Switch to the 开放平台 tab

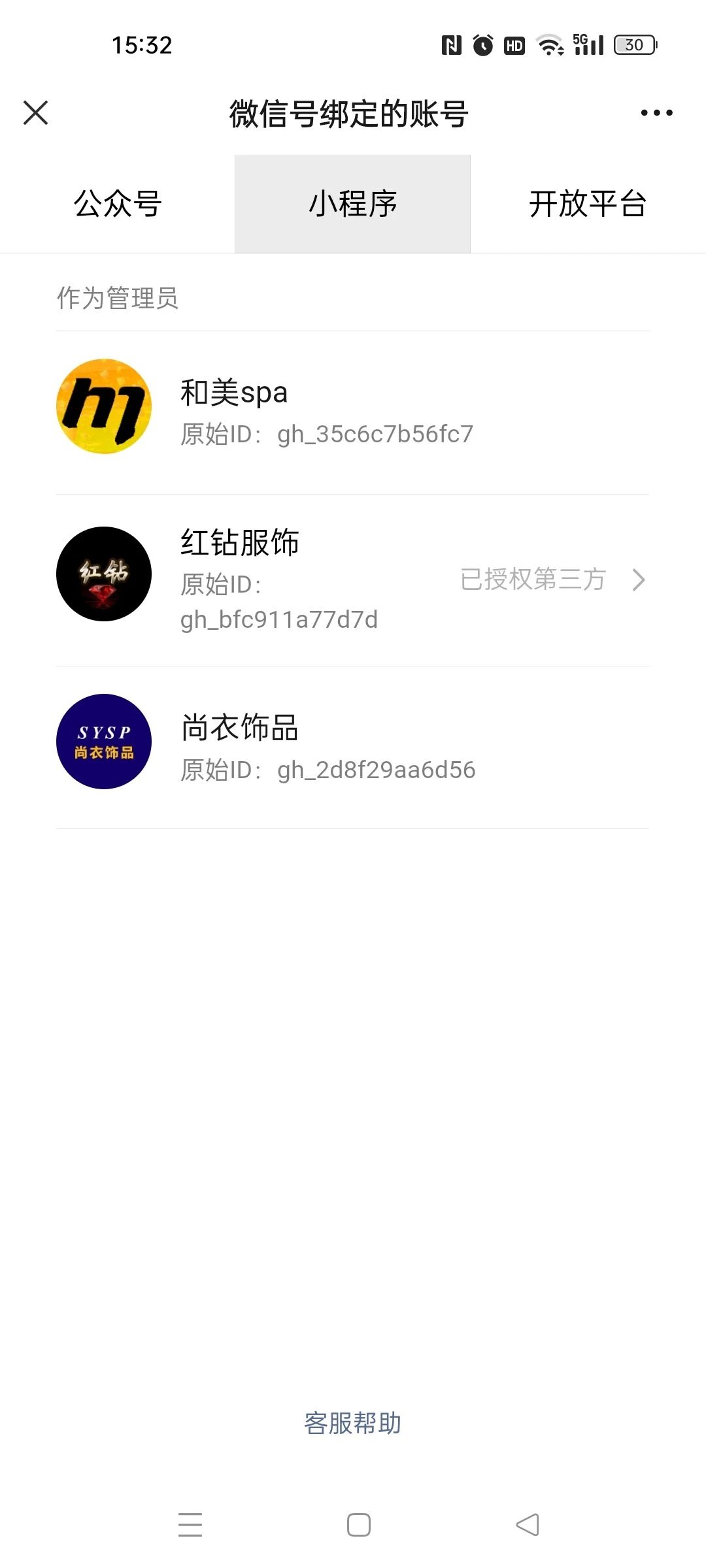[x=587, y=204]
